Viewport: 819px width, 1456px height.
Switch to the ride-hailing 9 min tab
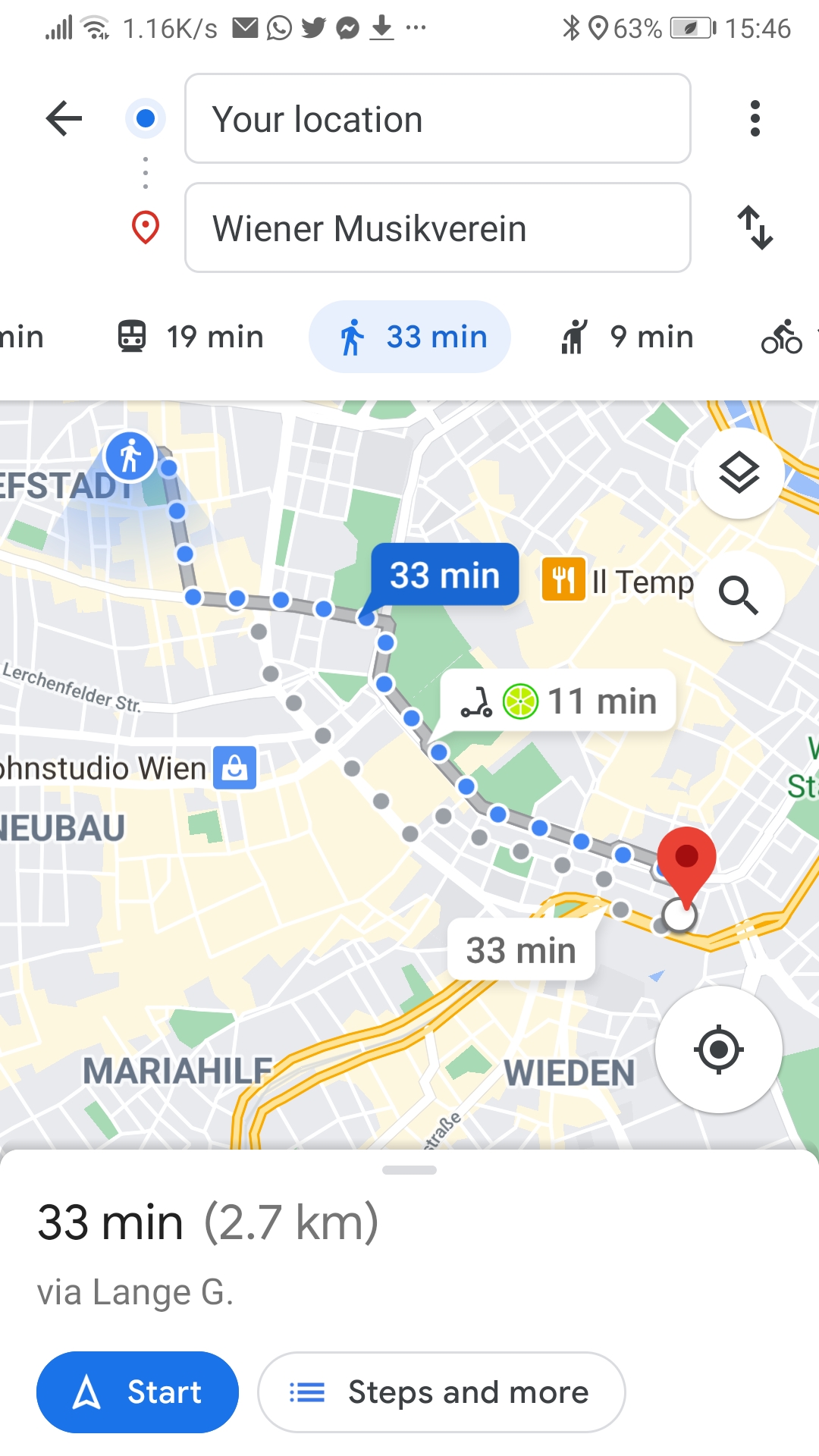pos(627,337)
